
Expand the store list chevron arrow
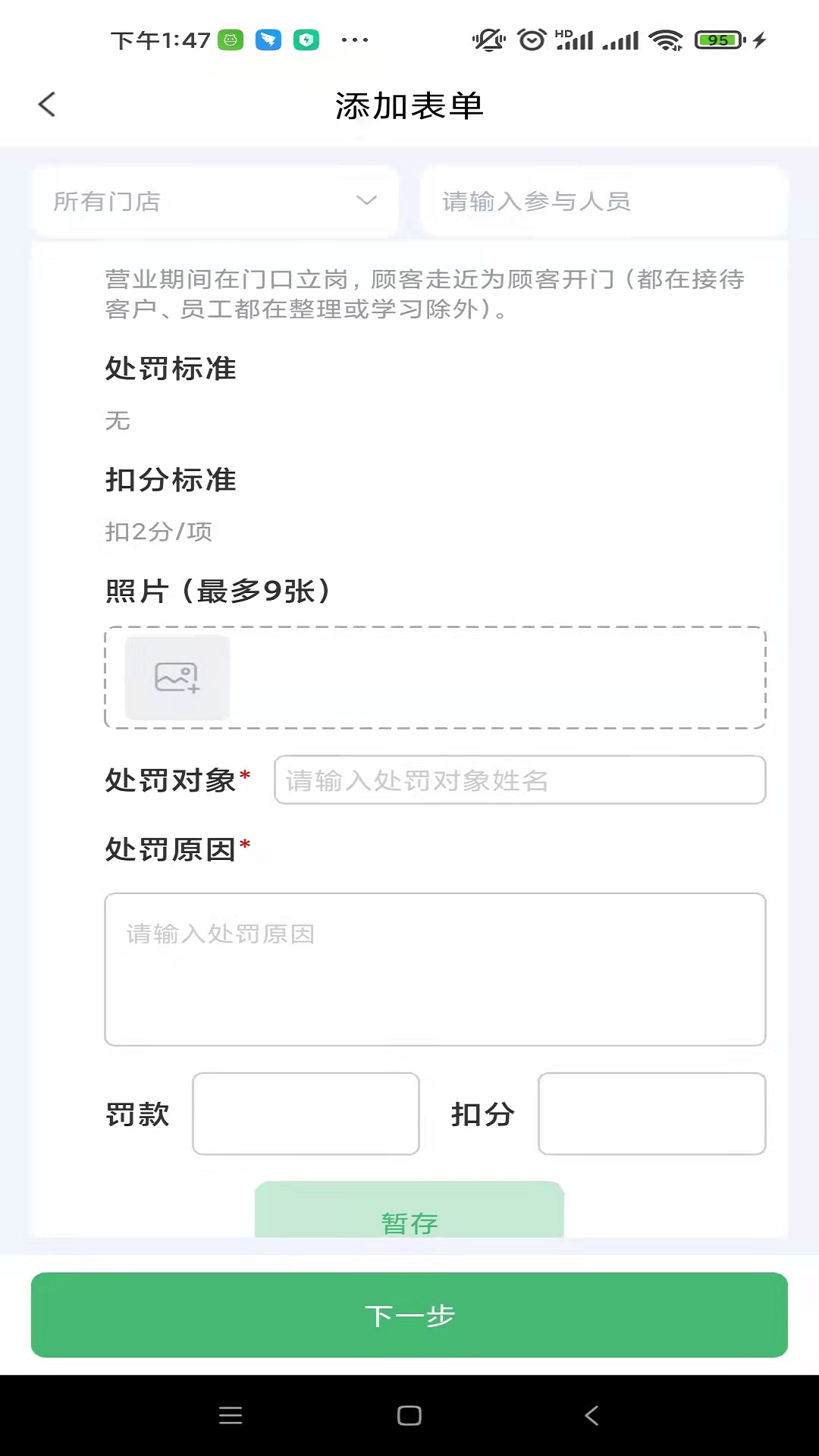click(x=366, y=200)
